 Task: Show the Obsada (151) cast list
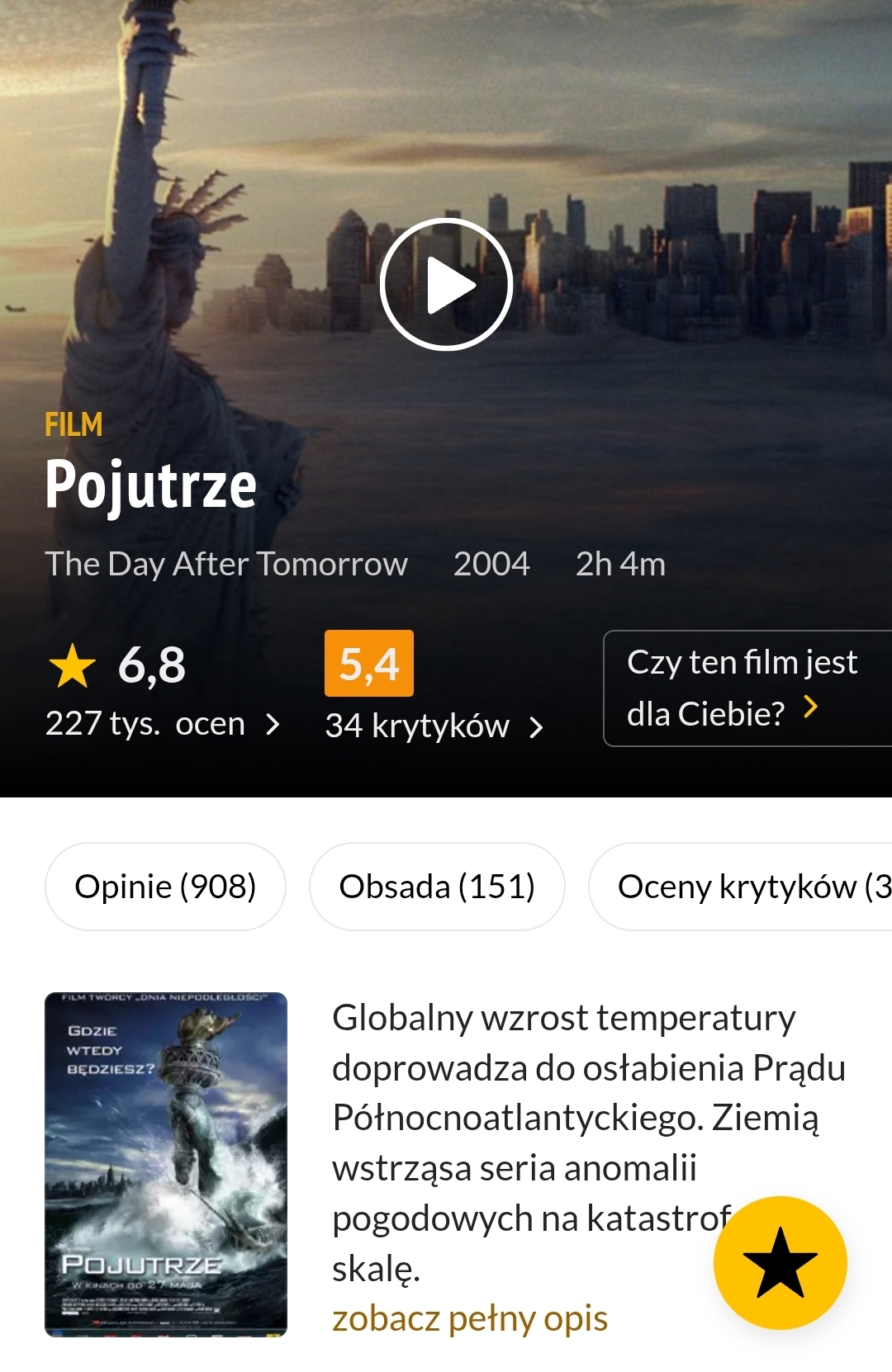[437, 887]
